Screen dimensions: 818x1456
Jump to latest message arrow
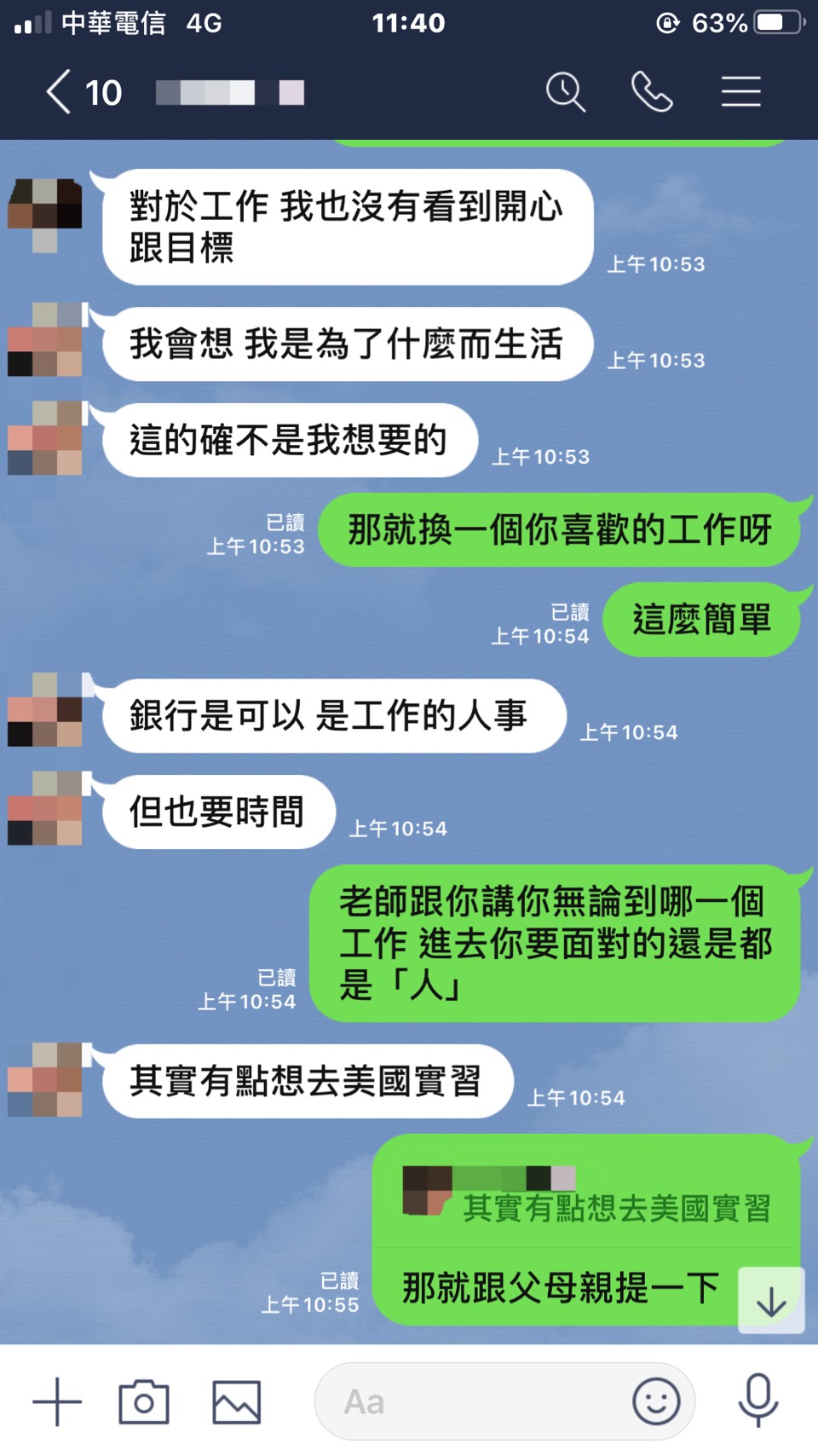click(771, 1301)
